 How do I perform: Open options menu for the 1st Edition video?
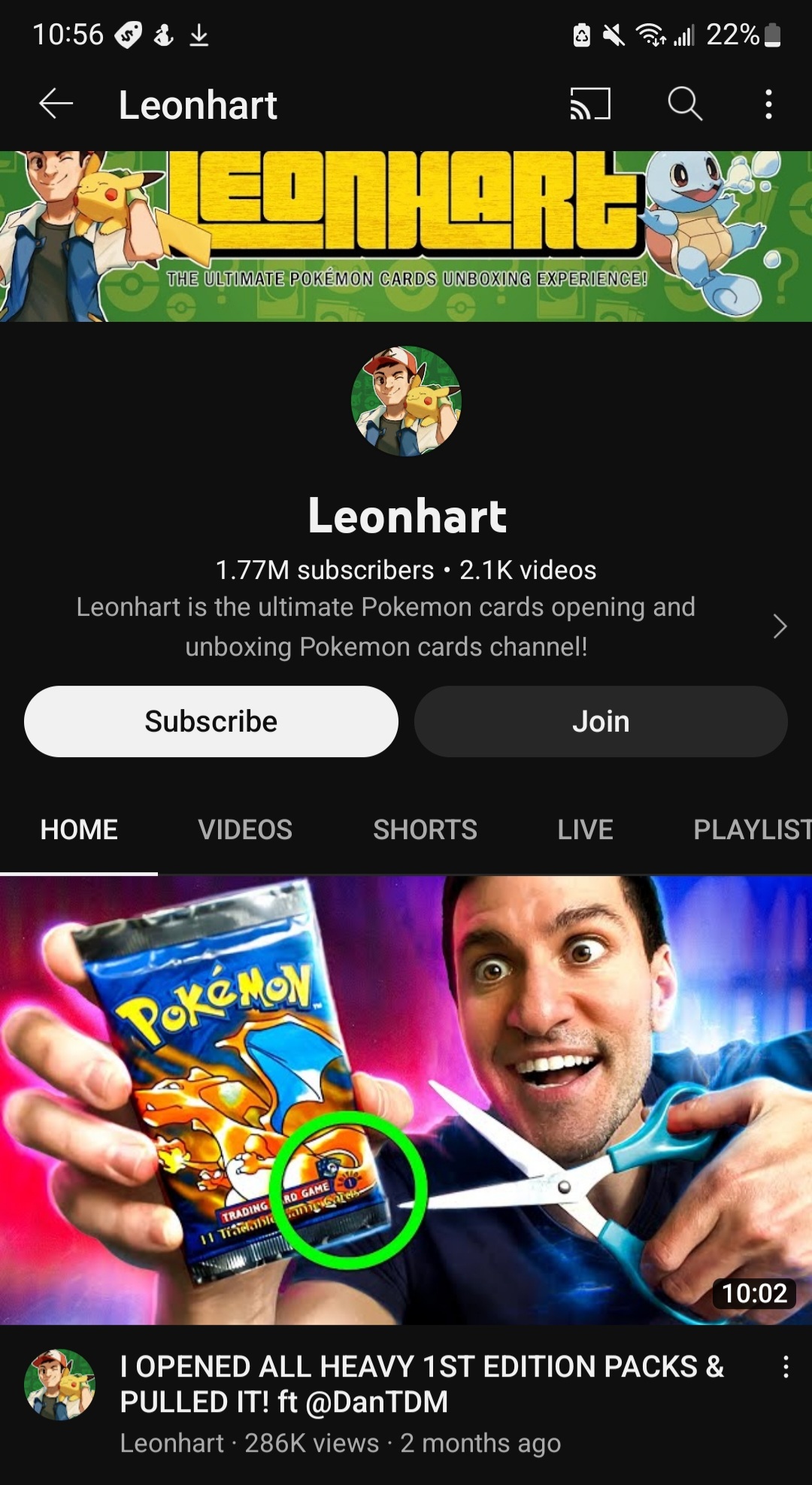coord(786,1367)
